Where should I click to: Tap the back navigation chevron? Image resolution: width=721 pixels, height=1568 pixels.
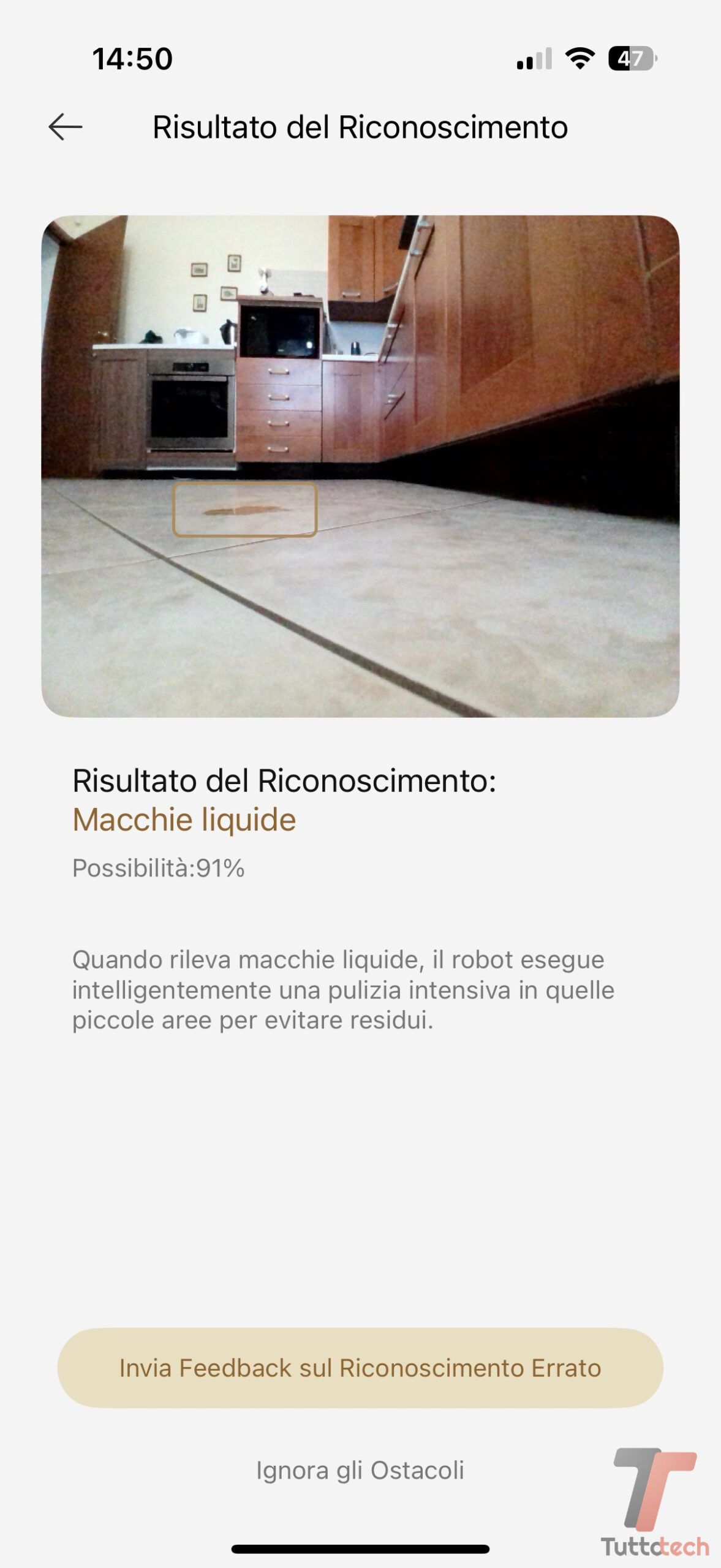point(65,127)
